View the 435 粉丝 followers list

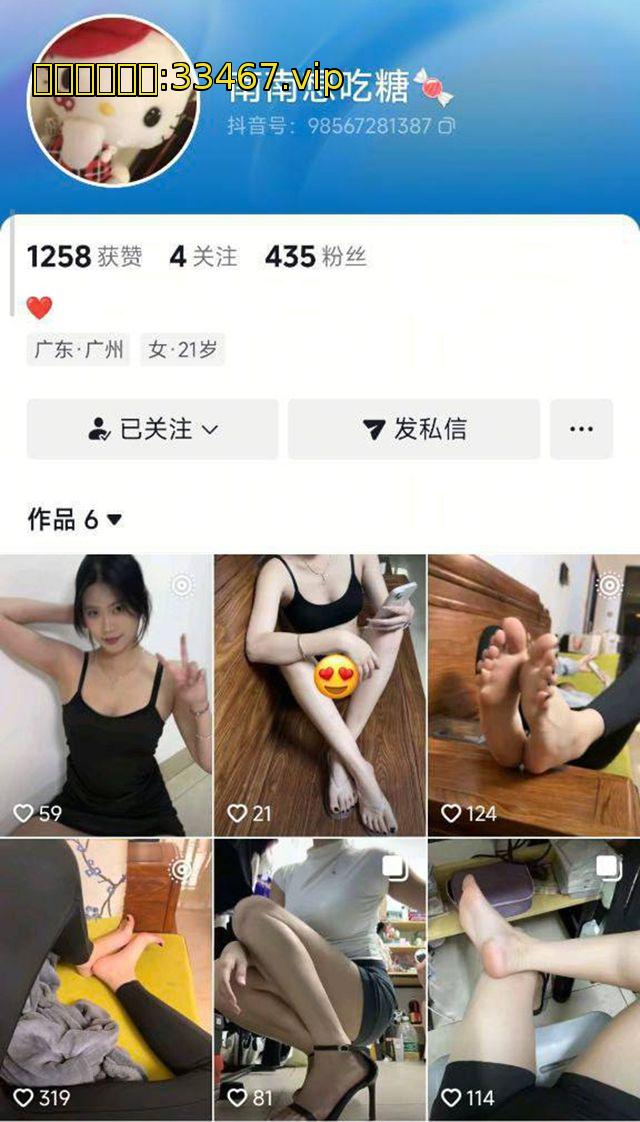pyautogui.click(x=315, y=257)
